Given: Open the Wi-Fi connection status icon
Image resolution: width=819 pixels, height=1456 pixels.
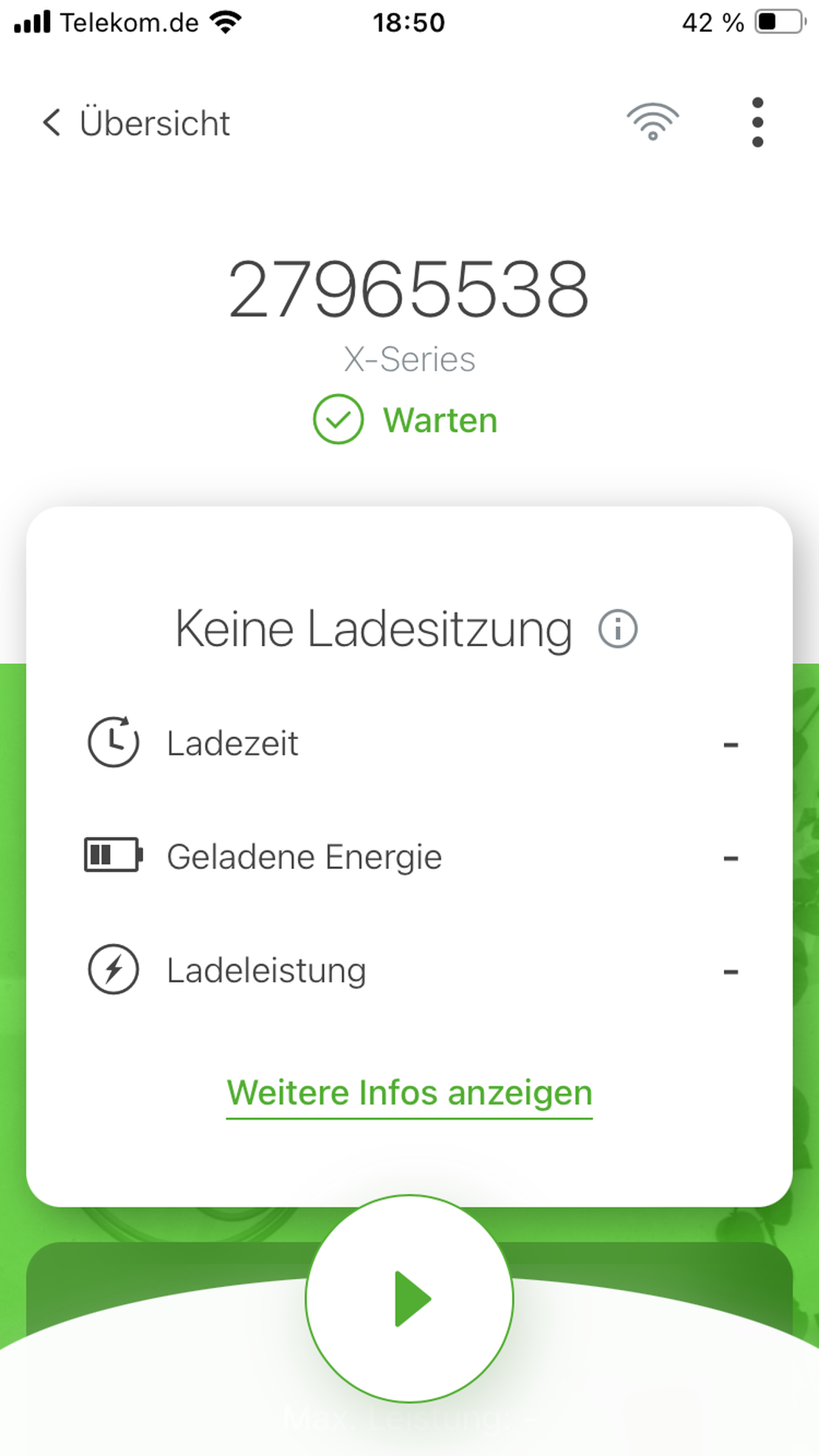Looking at the screenshot, I should click(x=652, y=122).
